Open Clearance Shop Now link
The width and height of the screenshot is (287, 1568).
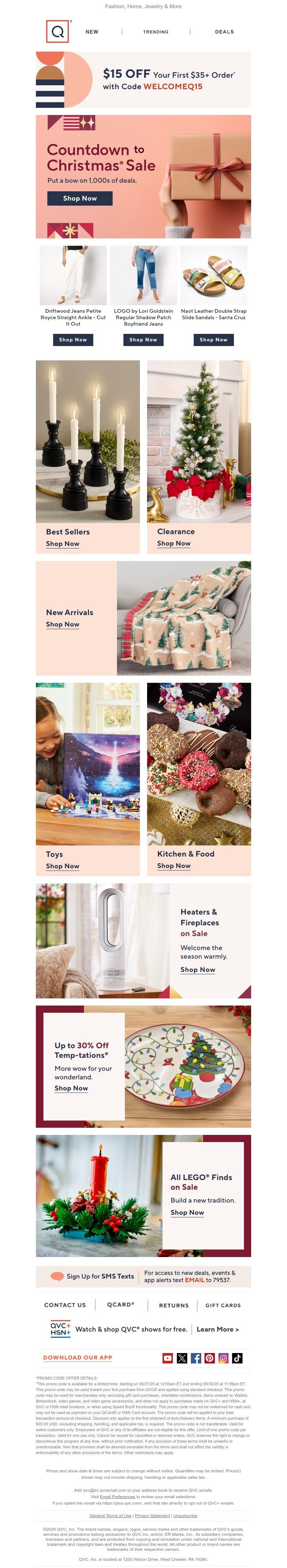[174, 543]
